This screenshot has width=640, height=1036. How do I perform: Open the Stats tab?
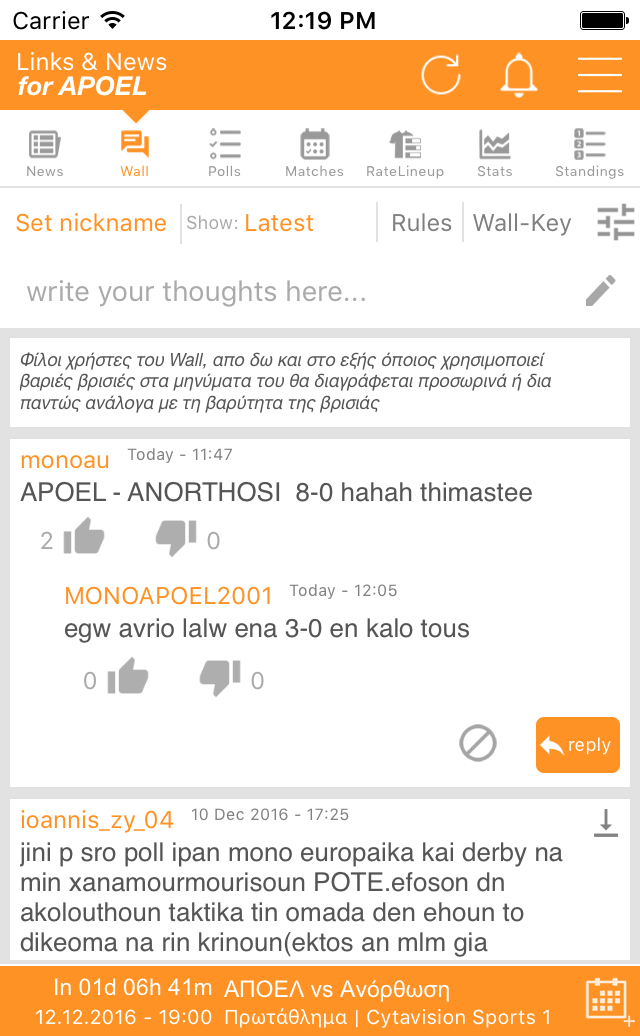click(x=495, y=154)
